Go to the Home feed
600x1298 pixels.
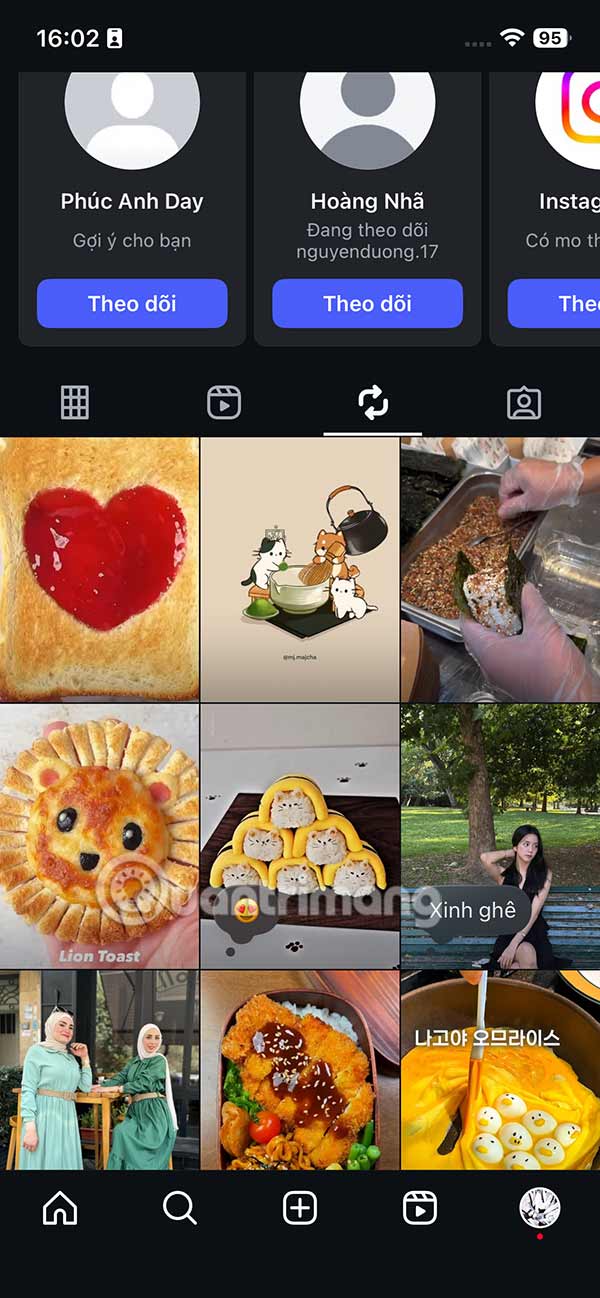tap(60, 1209)
